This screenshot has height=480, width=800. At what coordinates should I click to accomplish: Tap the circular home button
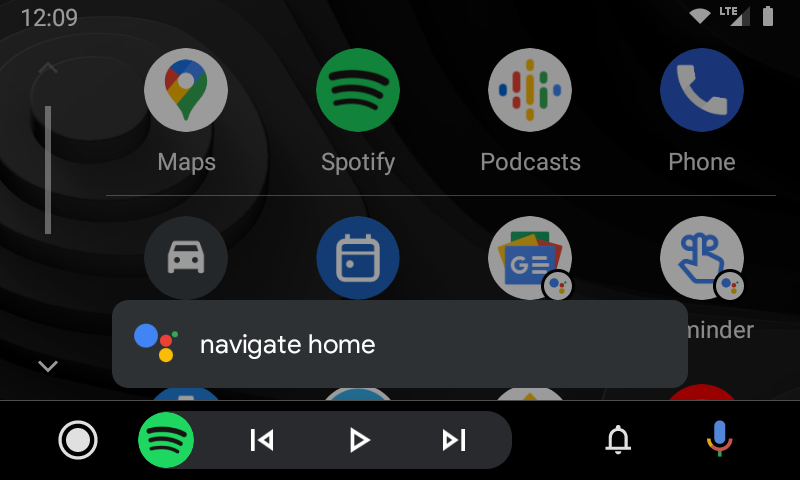pos(78,440)
